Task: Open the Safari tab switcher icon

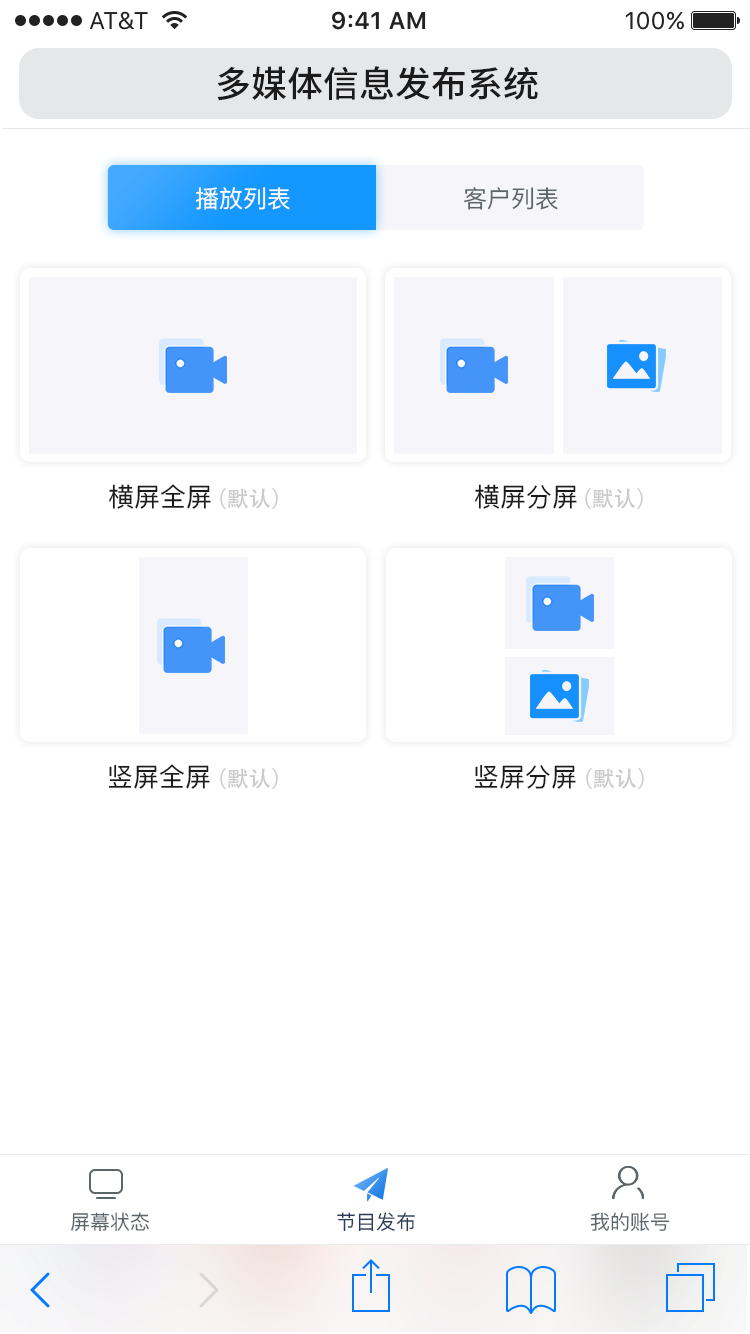Action: [689, 1289]
